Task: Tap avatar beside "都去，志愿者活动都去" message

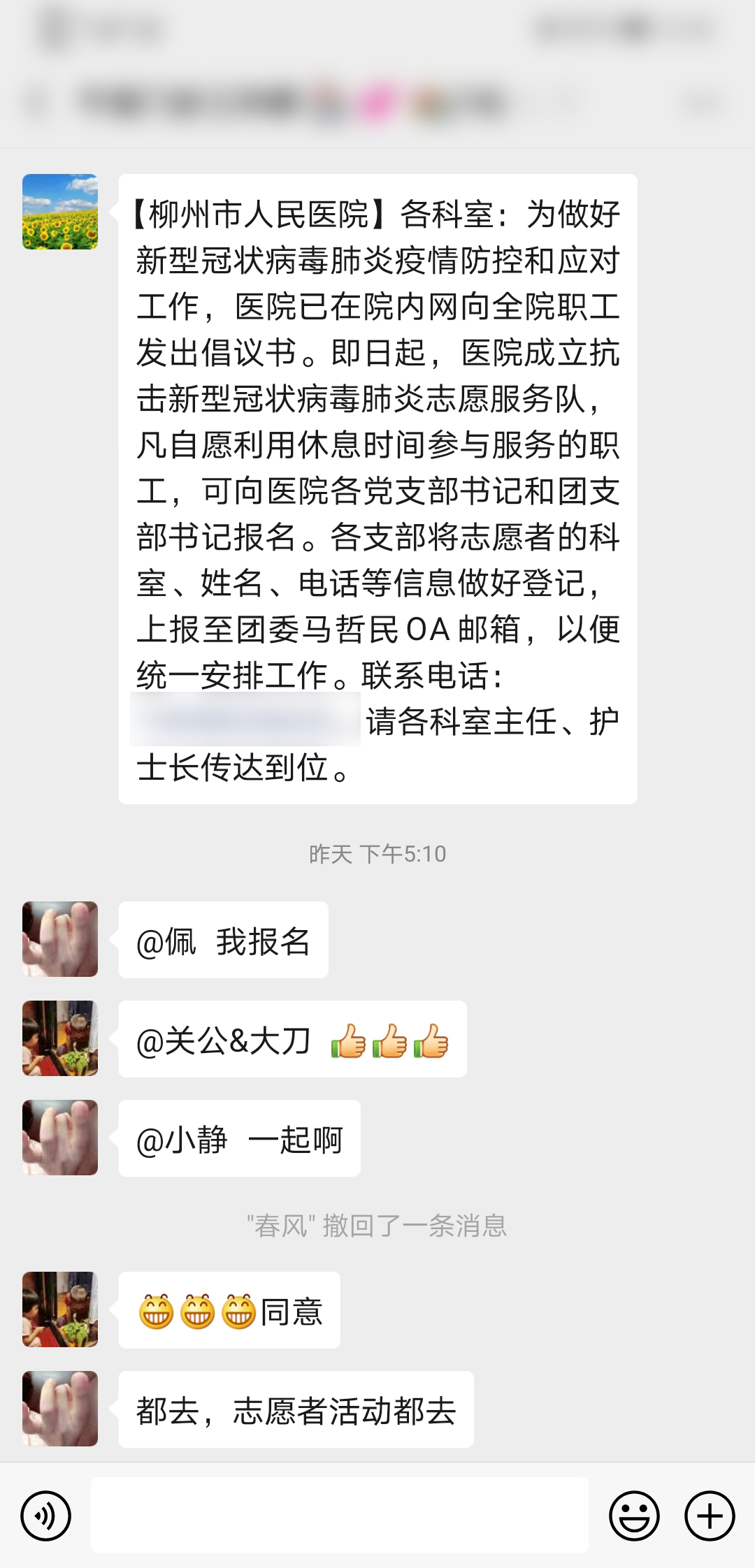Action: (x=60, y=1409)
